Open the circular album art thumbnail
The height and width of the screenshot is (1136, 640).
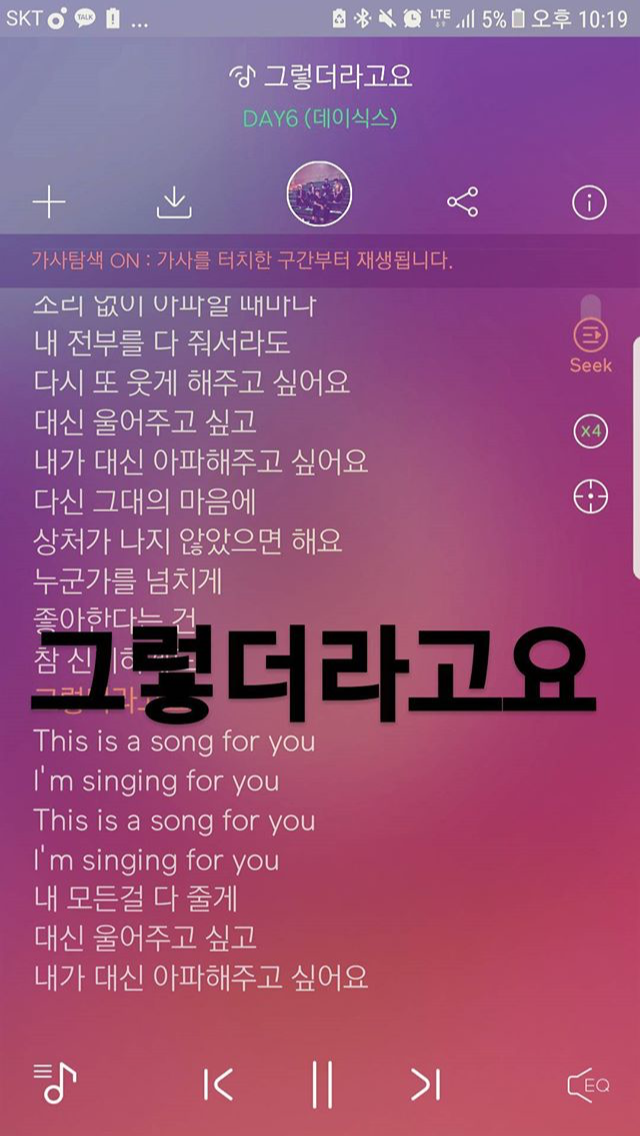coord(320,196)
